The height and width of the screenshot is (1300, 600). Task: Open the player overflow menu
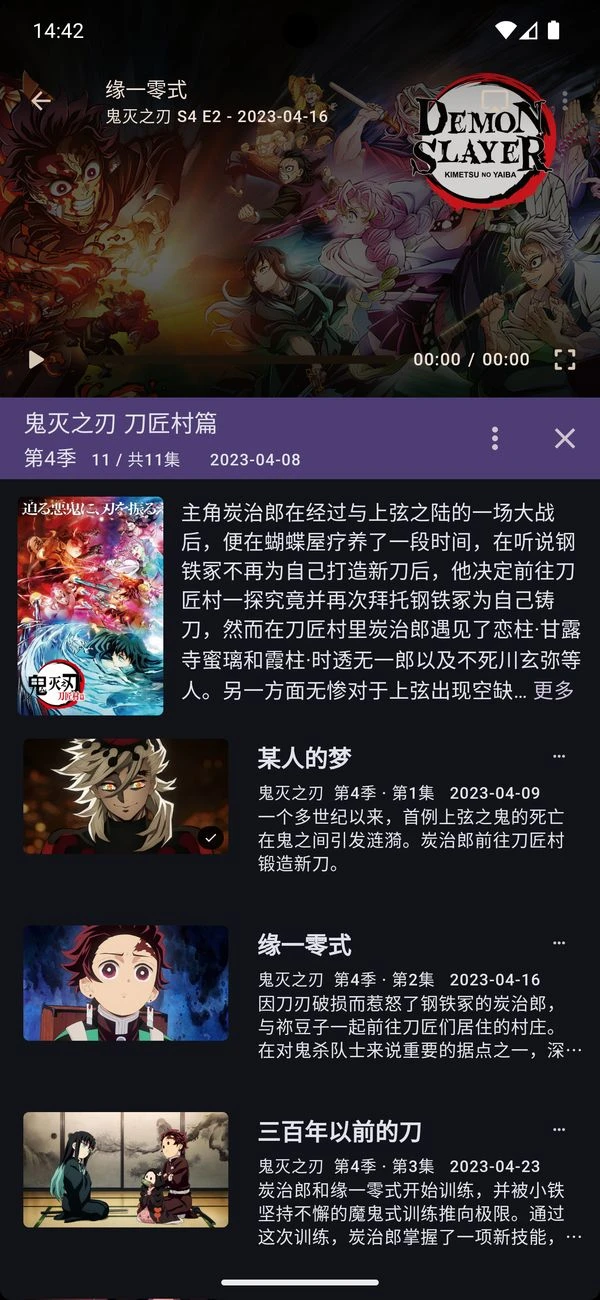[x=565, y=101]
